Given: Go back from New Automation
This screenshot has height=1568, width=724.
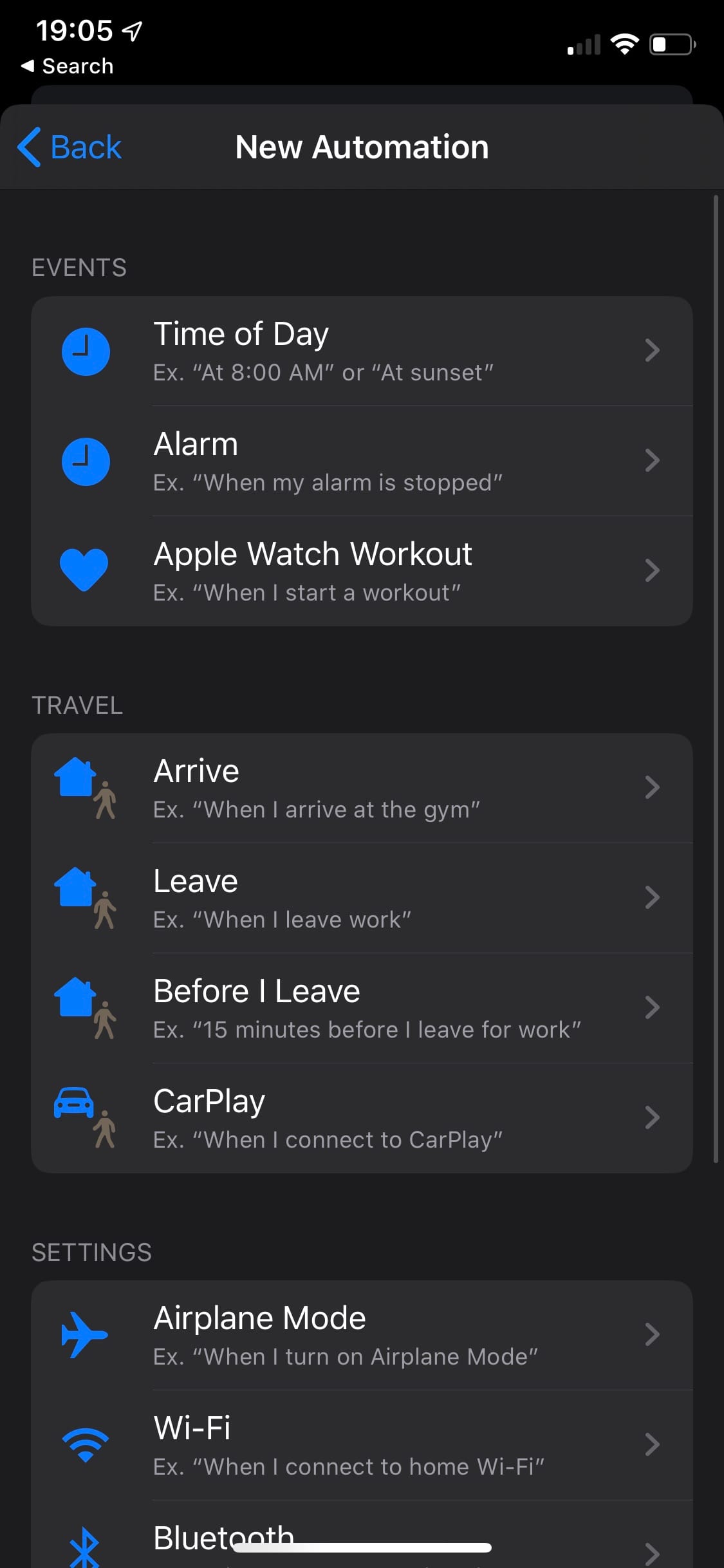Looking at the screenshot, I should click(69, 147).
